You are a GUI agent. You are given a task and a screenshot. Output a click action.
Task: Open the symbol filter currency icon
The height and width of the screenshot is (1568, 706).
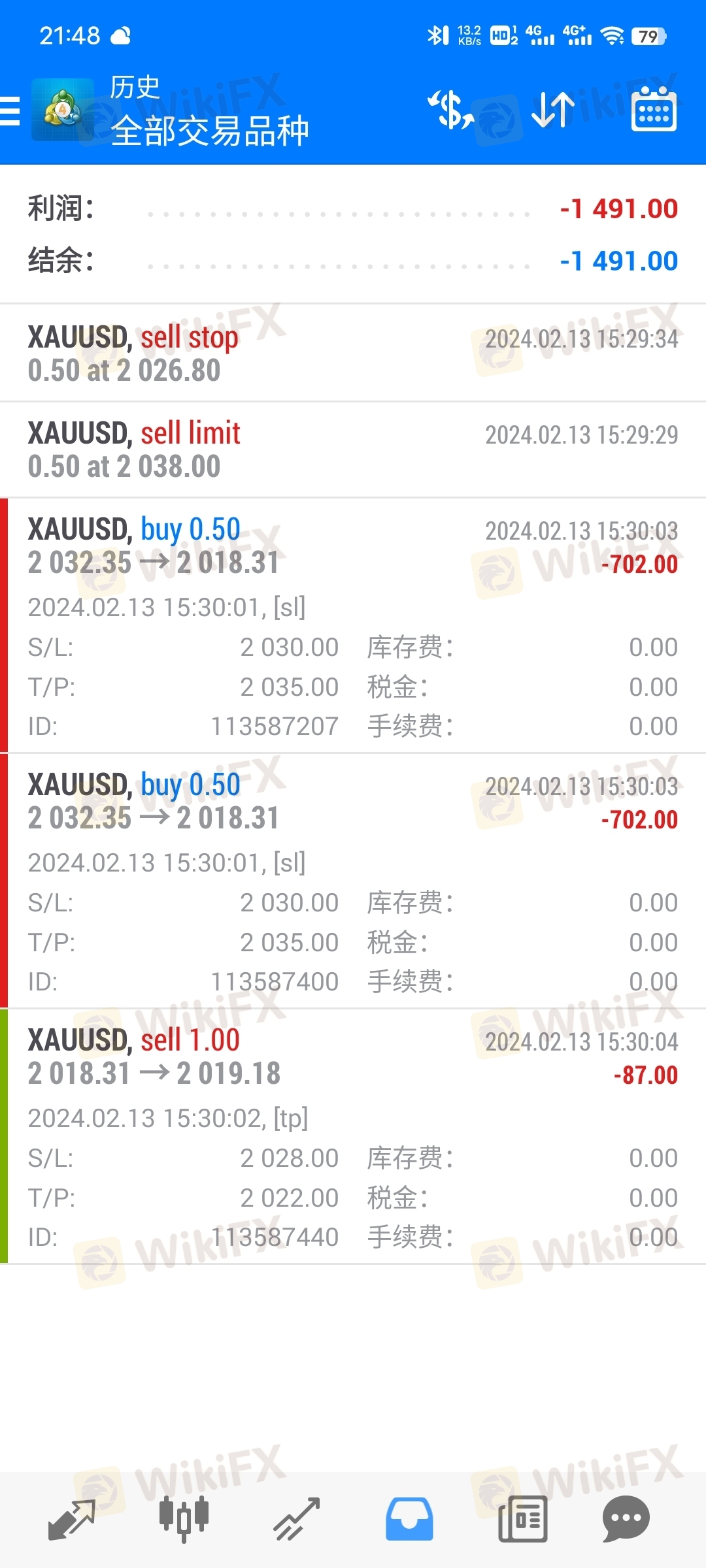[x=451, y=110]
